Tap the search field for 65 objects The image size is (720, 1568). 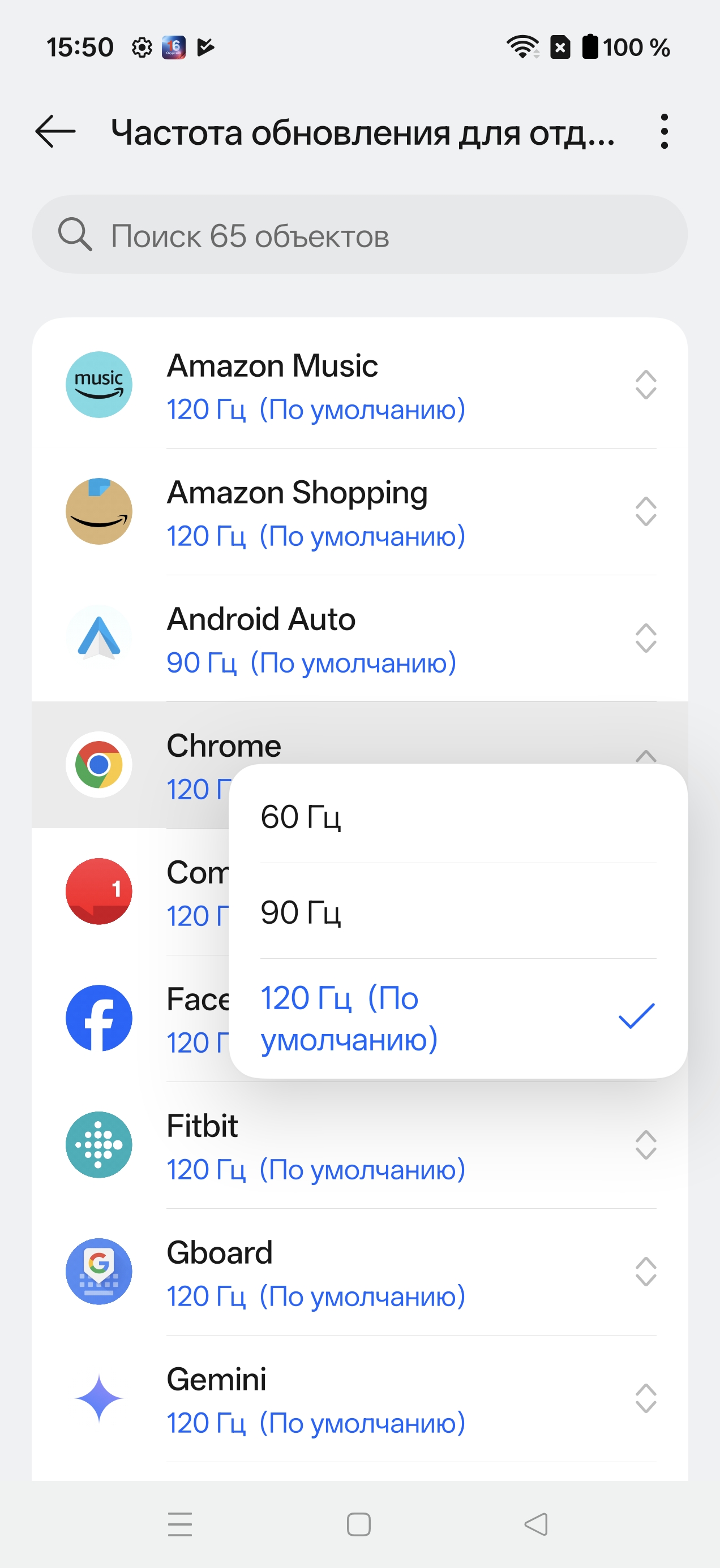(x=359, y=235)
